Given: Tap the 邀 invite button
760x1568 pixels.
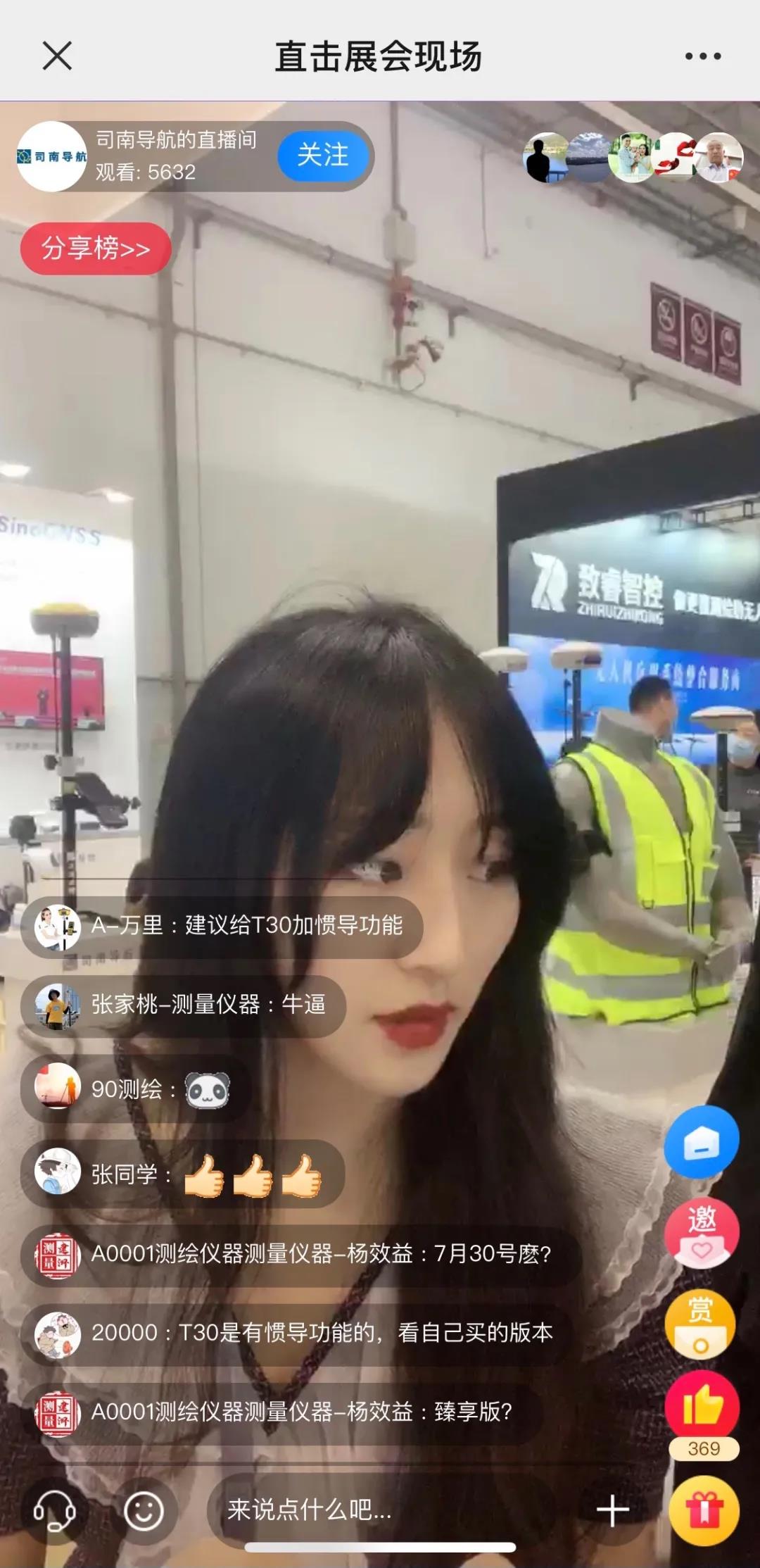Looking at the screenshot, I should tap(702, 1232).
